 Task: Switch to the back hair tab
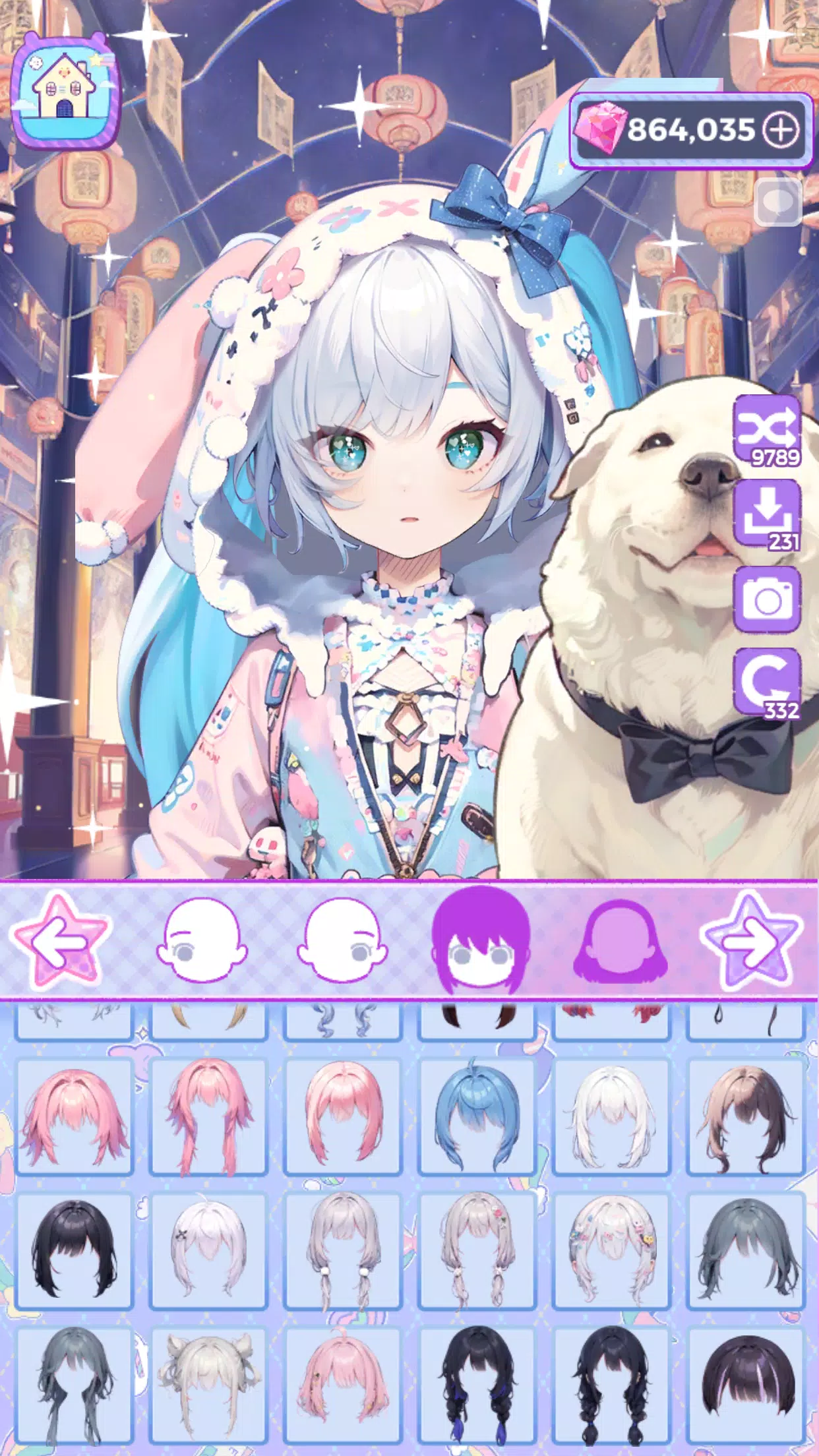click(620, 941)
